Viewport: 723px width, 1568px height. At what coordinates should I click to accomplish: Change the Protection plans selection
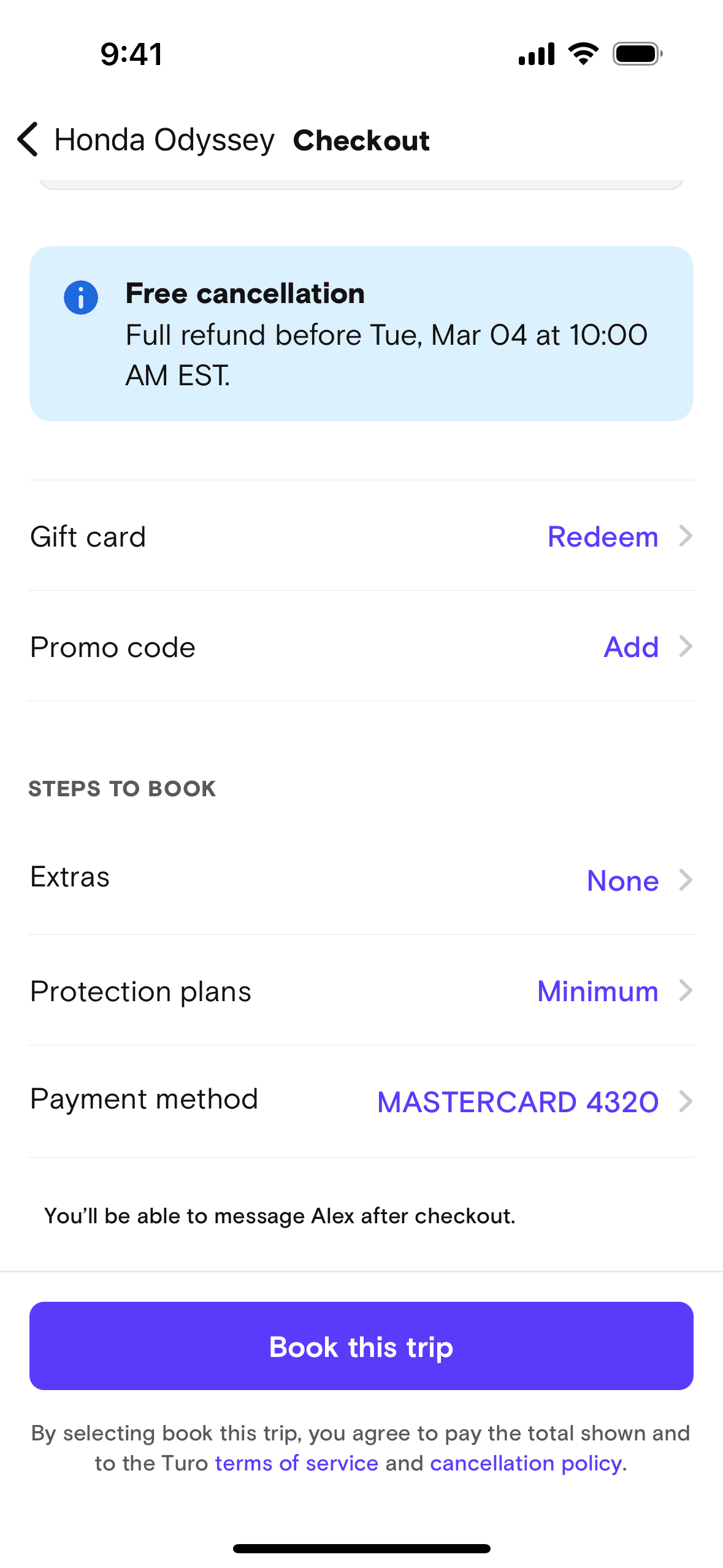pos(597,991)
